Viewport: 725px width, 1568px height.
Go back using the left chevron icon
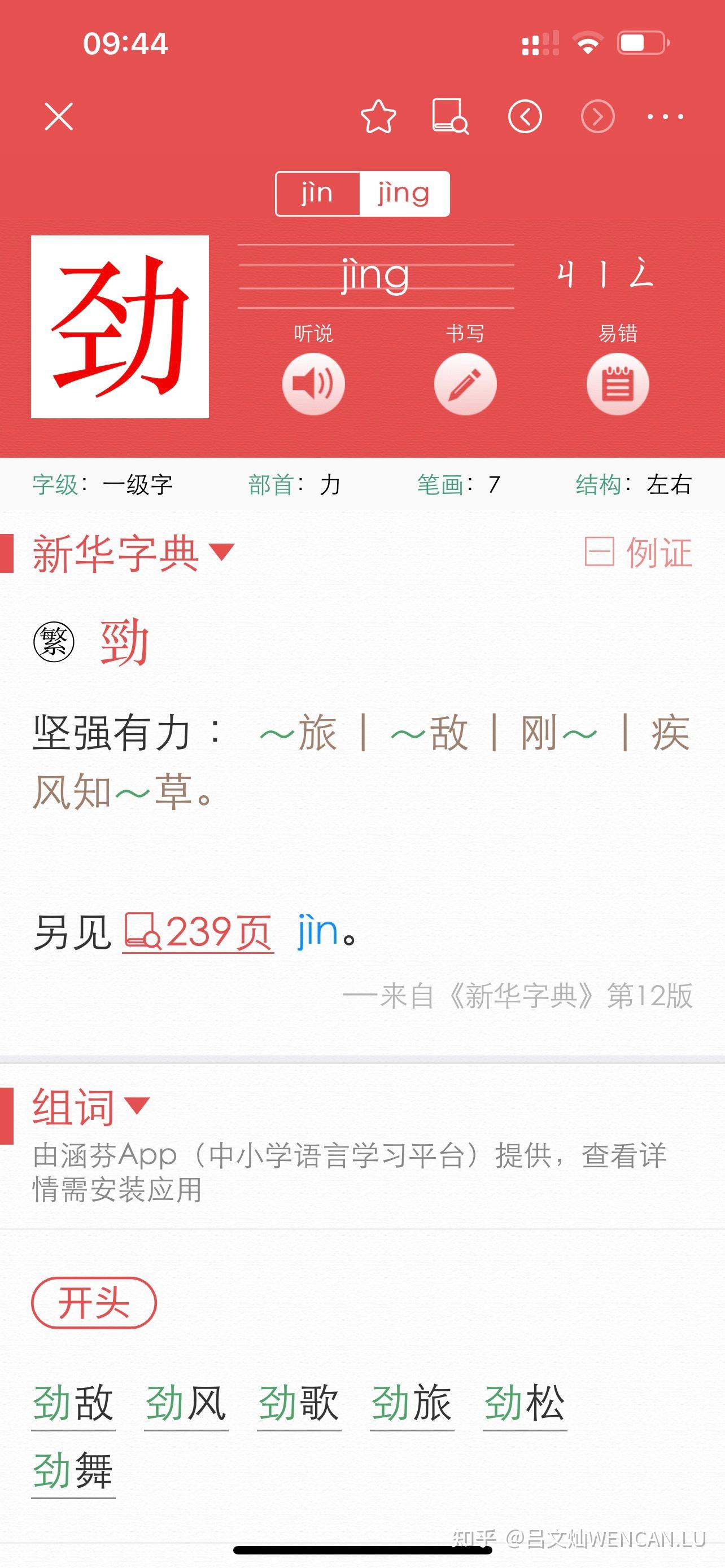[525, 117]
